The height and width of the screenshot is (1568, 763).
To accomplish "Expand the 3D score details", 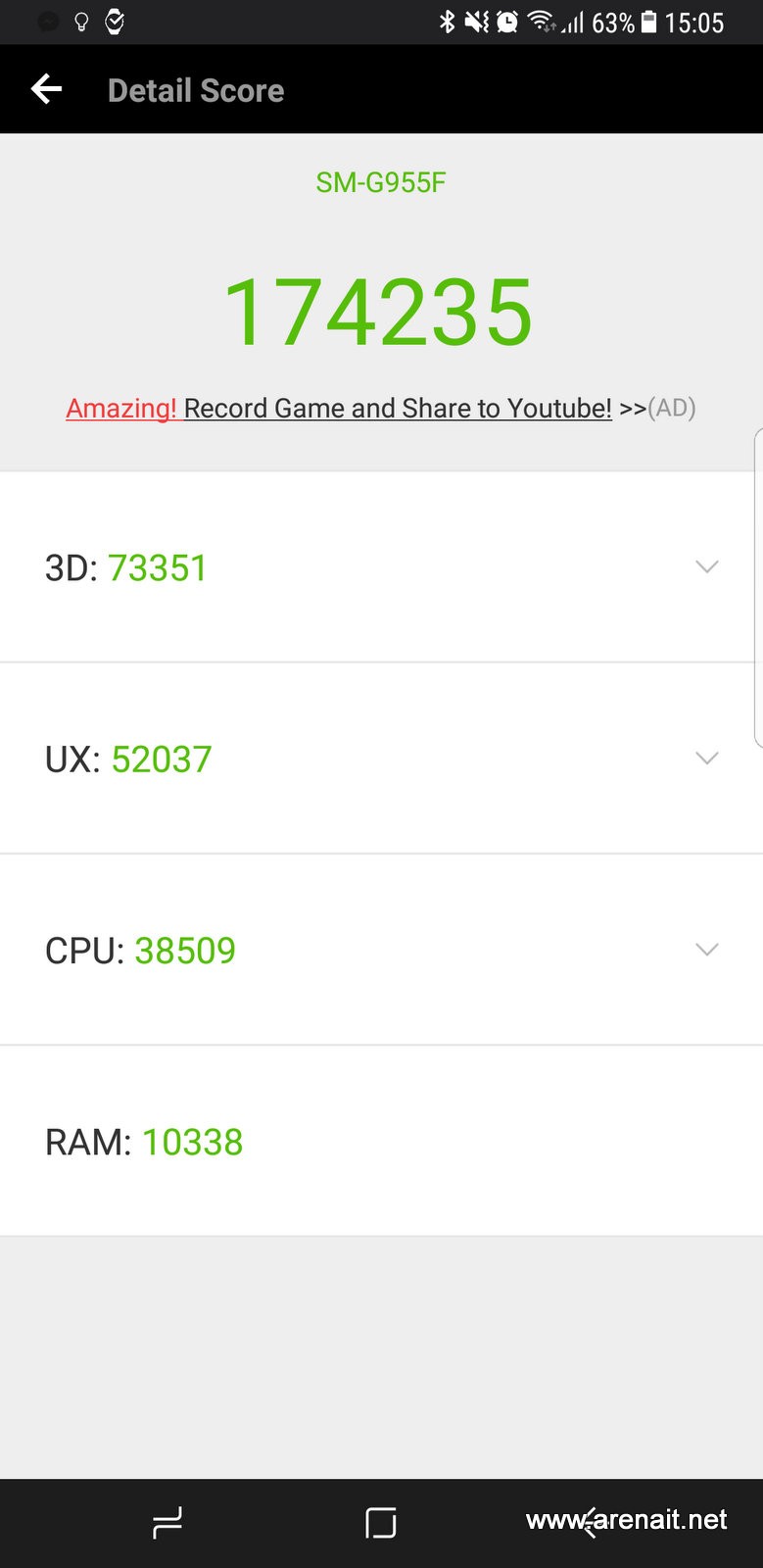I will (x=706, y=567).
